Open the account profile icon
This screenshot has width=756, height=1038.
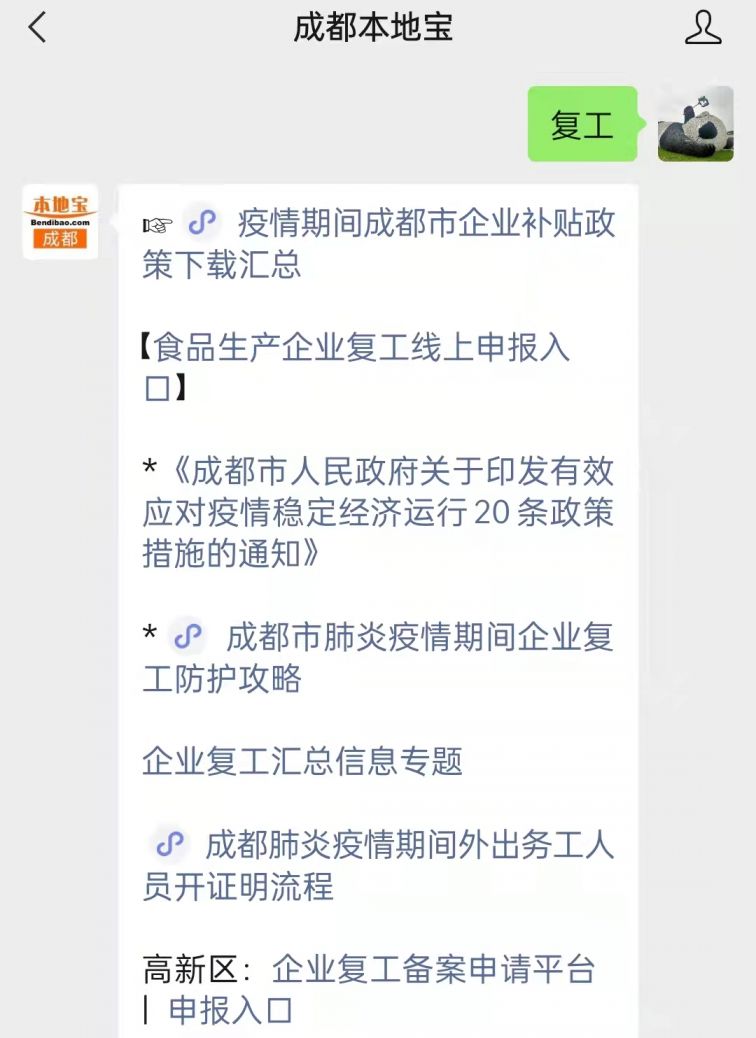click(703, 28)
